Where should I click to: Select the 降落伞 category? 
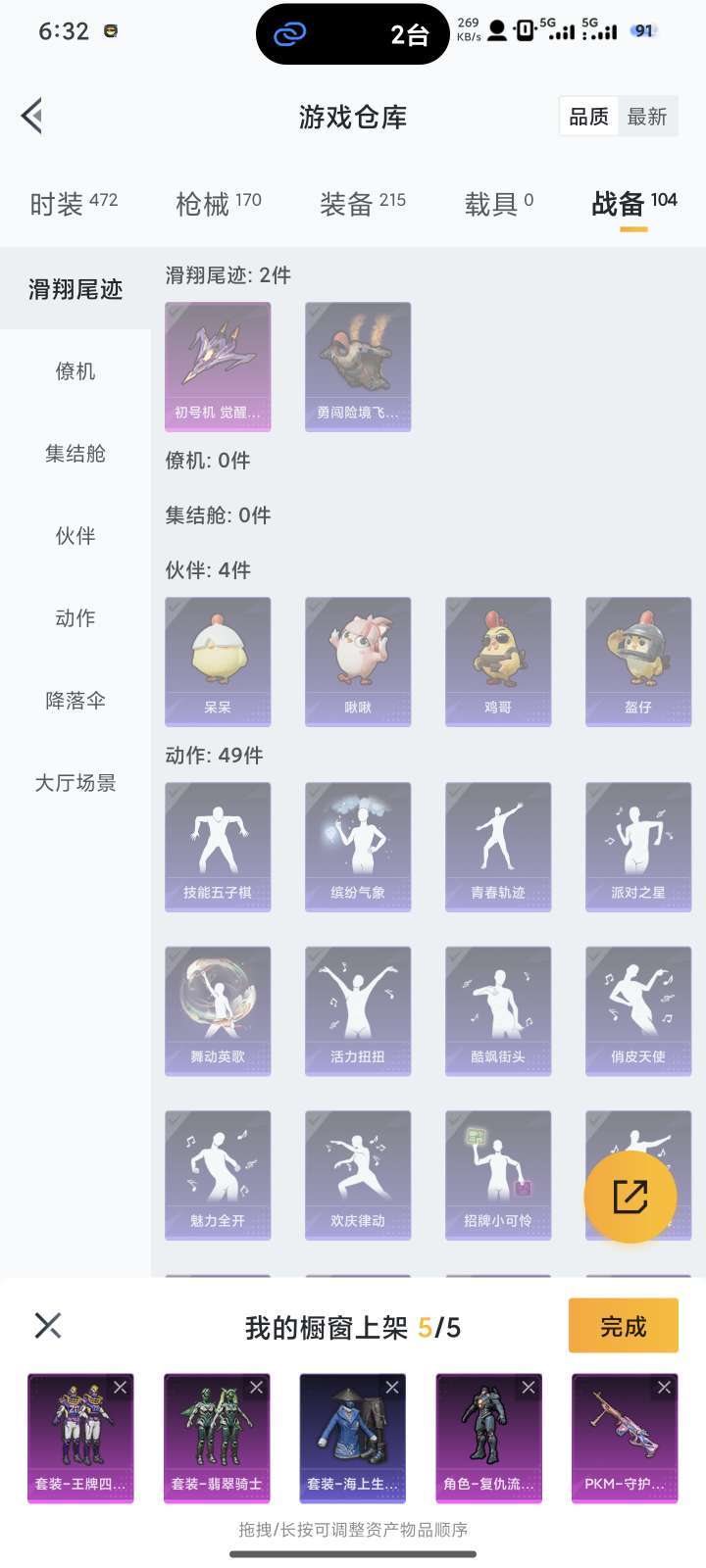[x=76, y=701]
